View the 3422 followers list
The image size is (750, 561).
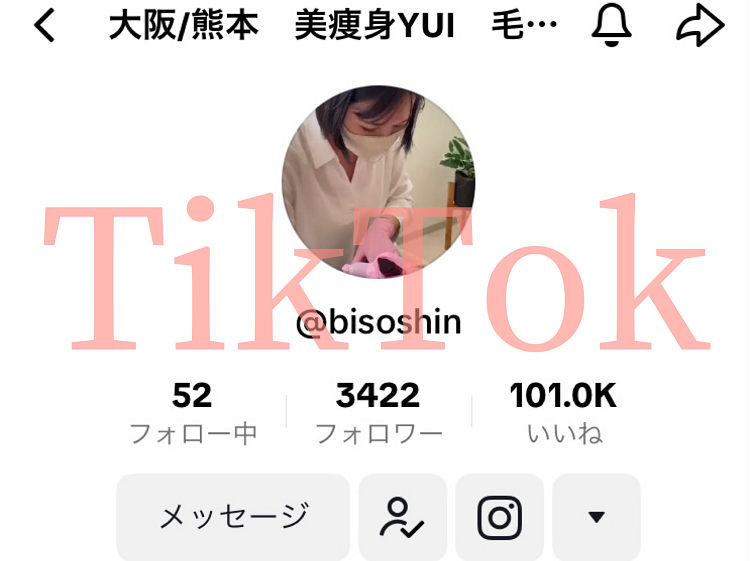[378, 412]
